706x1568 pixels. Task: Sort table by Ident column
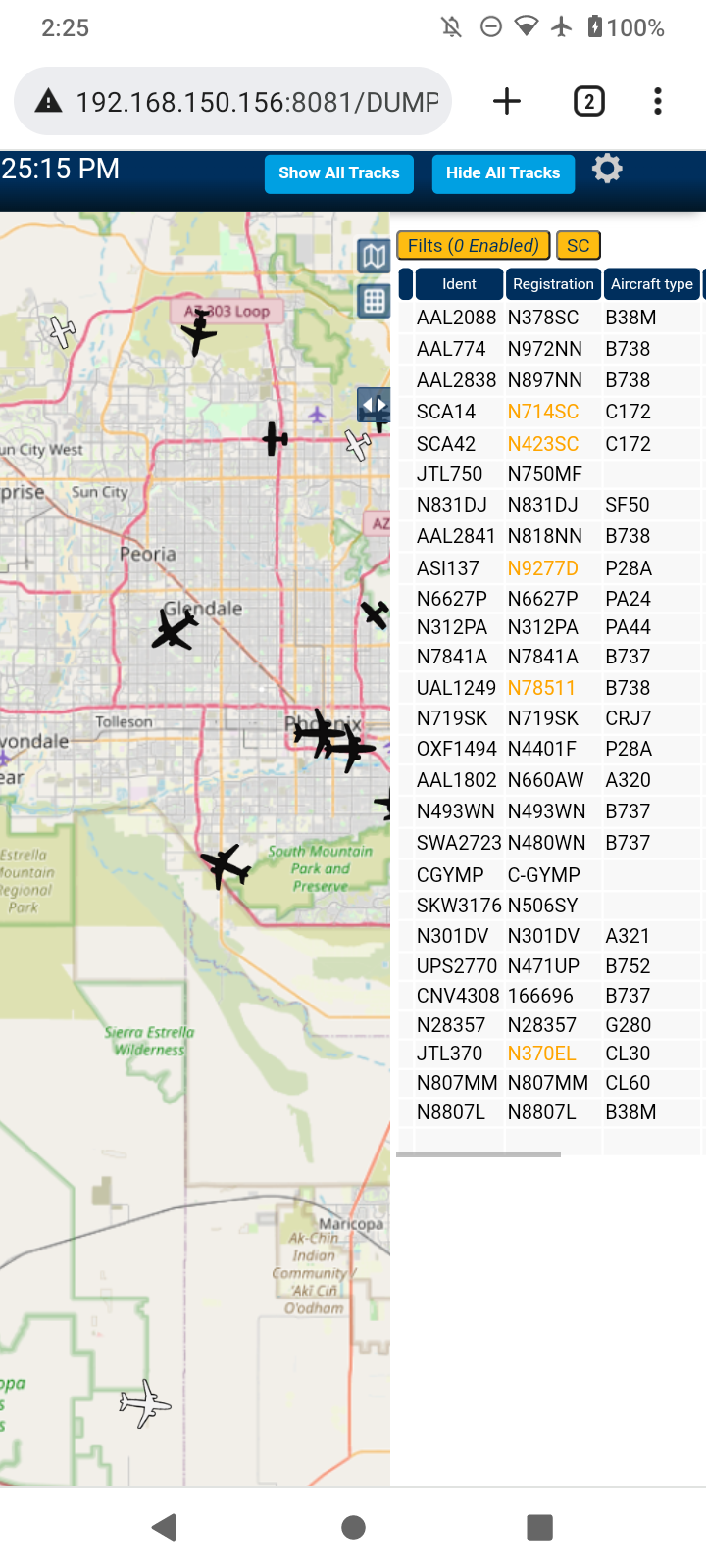pyautogui.click(x=459, y=284)
